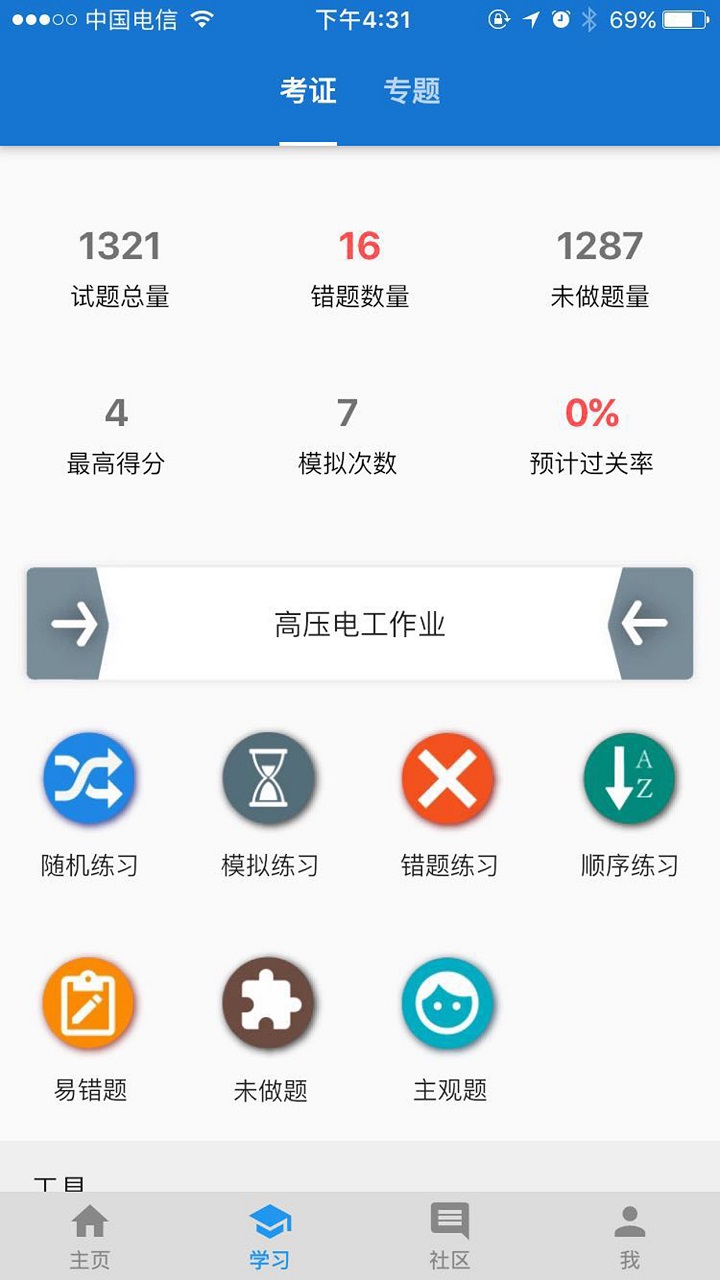Open 错题练习 wrong-question practice icon
The image size is (720, 1280).
pyautogui.click(x=449, y=779)
